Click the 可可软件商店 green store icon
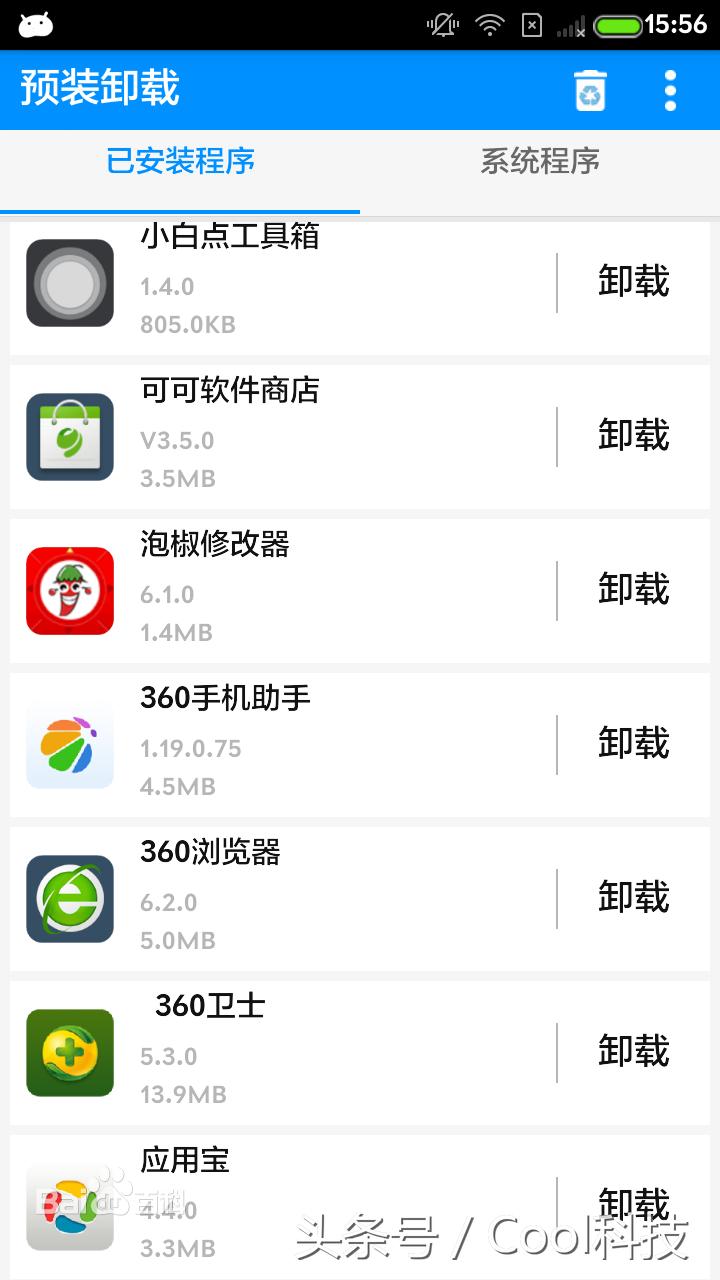This screenshot has width=720, height=1280. coord(69,437)
